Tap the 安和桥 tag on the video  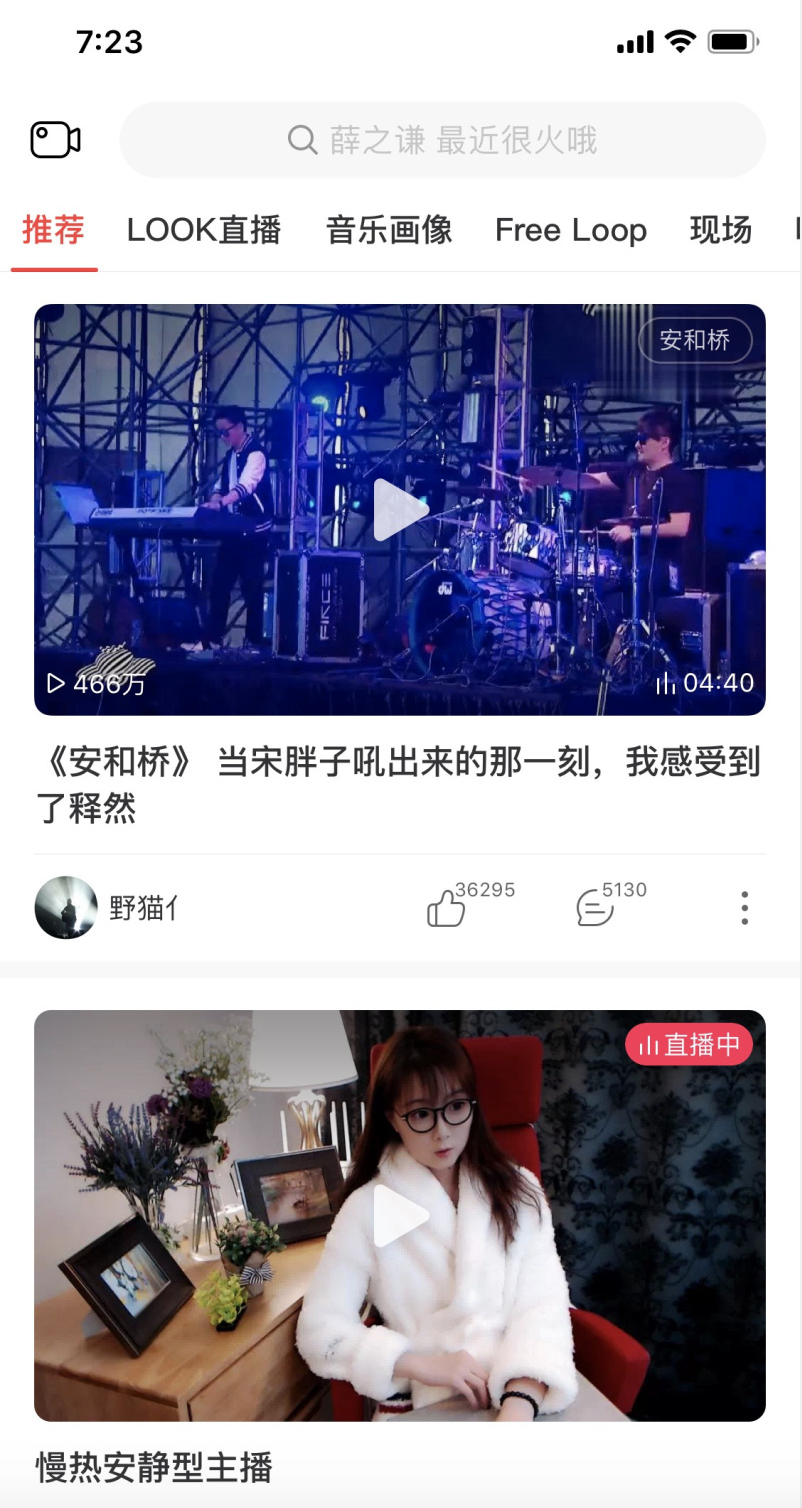click(695, 340)
